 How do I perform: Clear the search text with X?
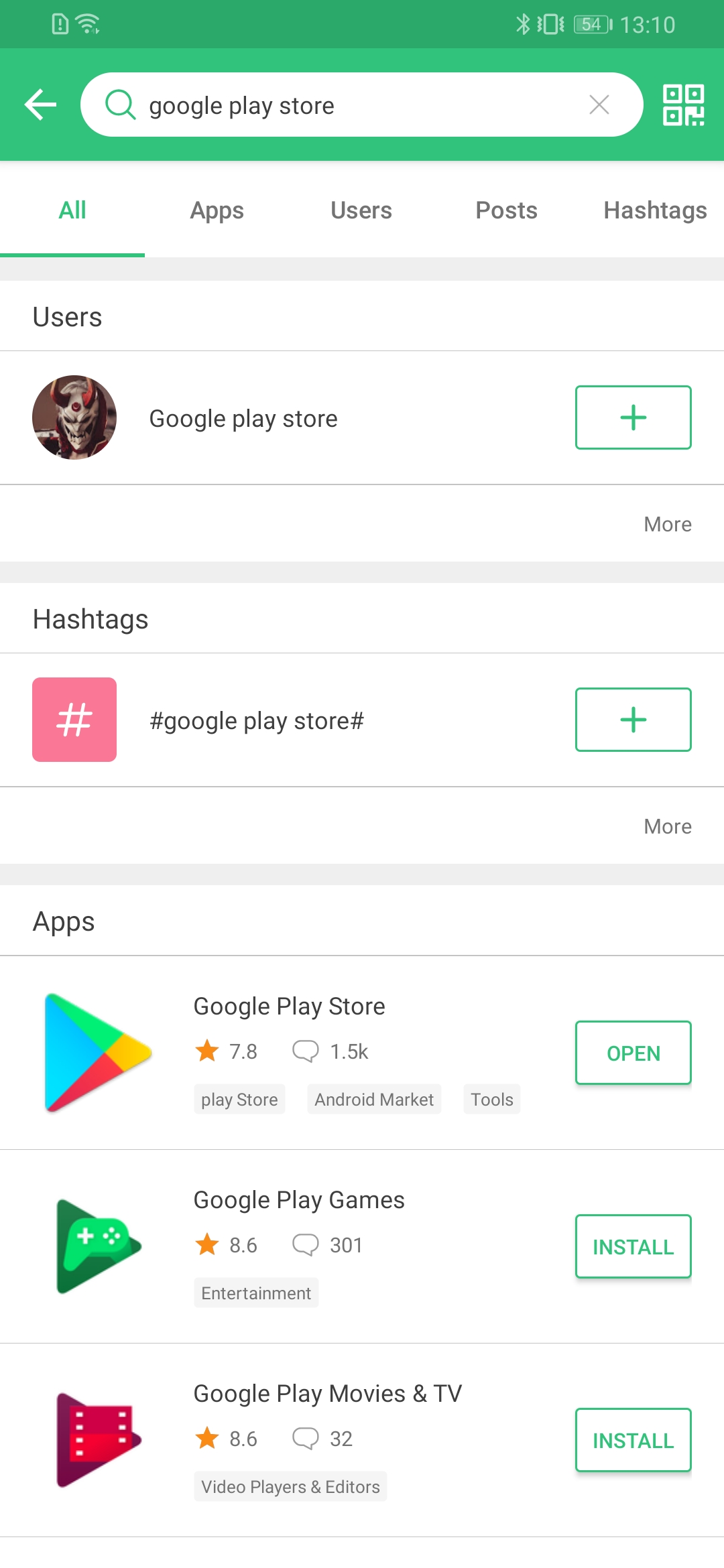(599, 105)
